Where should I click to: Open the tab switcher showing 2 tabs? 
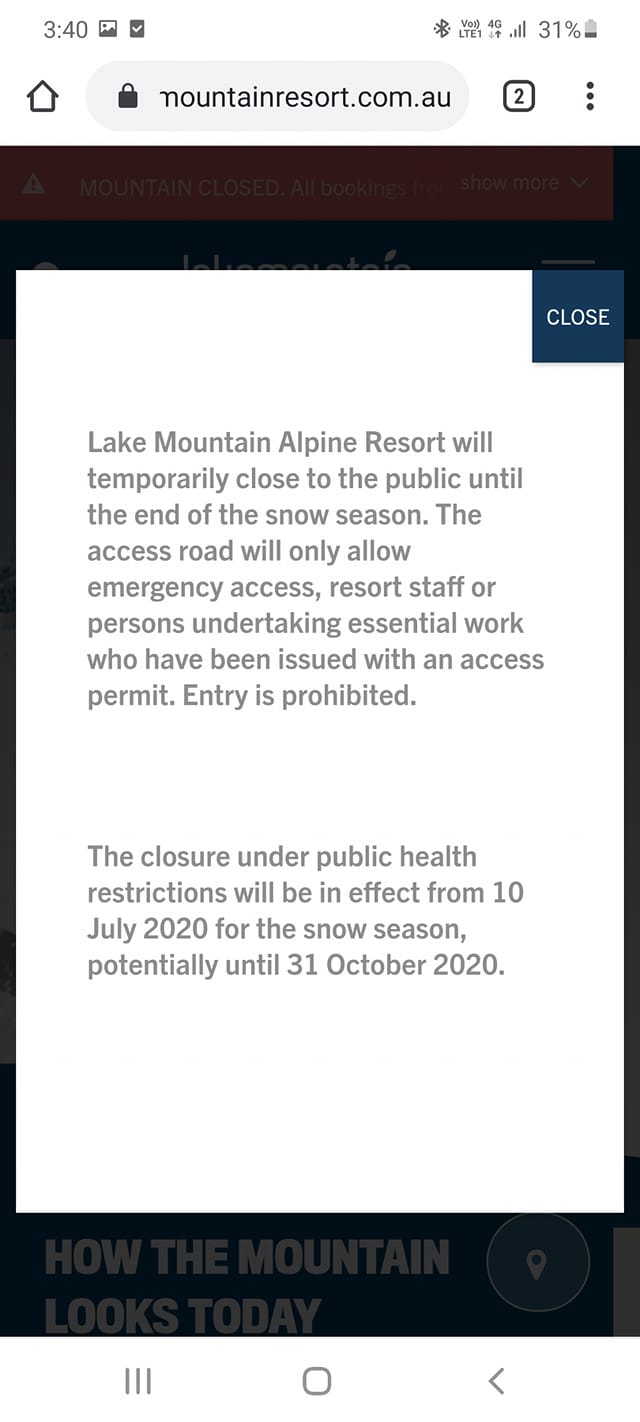point(518,97)
